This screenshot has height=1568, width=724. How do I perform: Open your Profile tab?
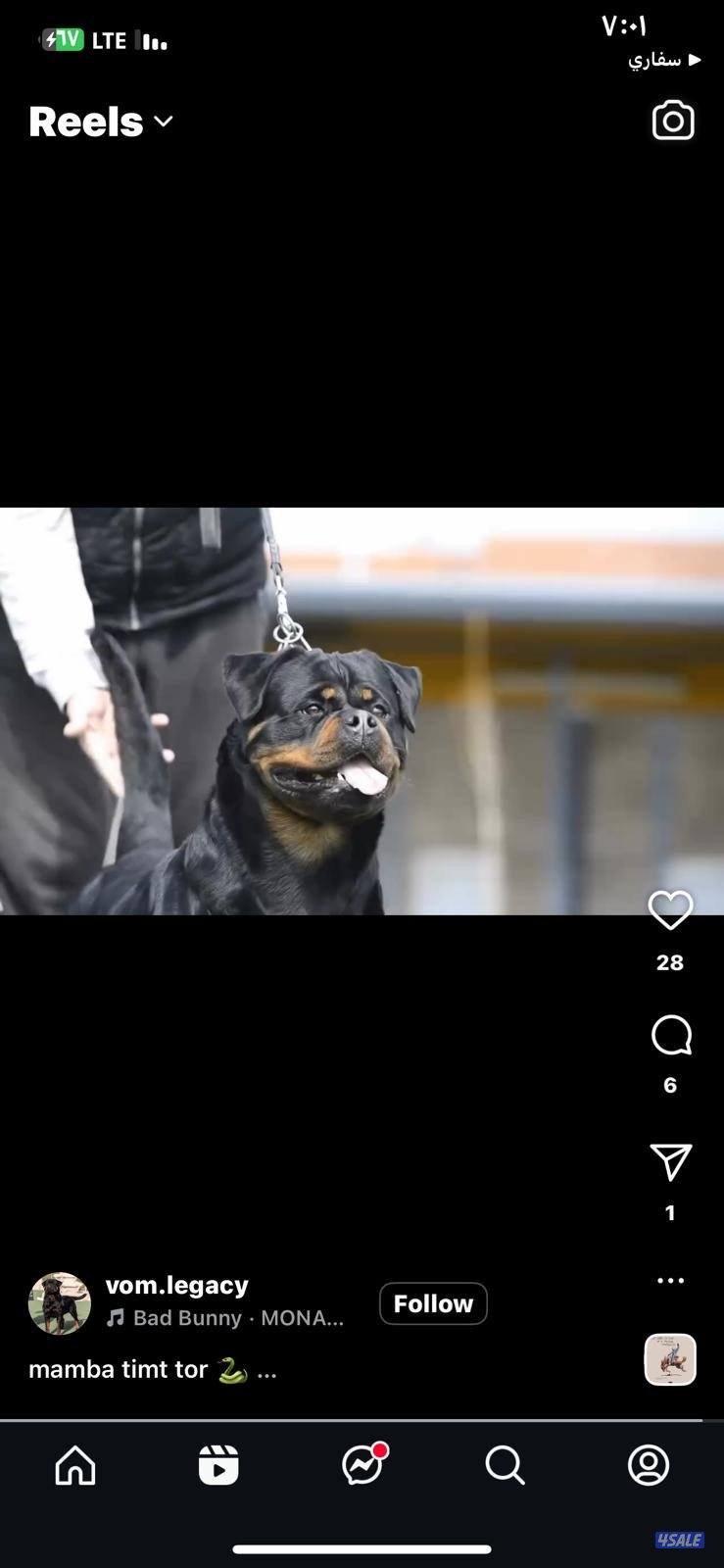click(x=648, y=1466)
